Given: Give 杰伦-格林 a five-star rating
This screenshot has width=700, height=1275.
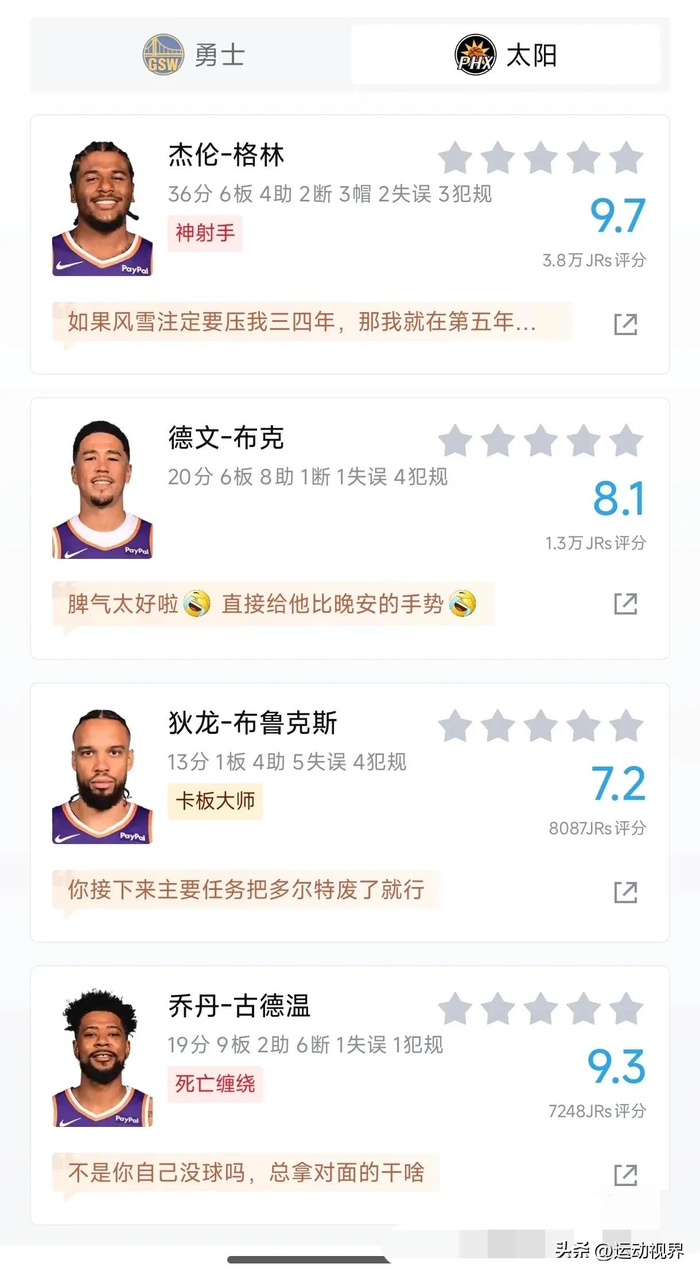Looking at the screenshot, I should point(626,158).
